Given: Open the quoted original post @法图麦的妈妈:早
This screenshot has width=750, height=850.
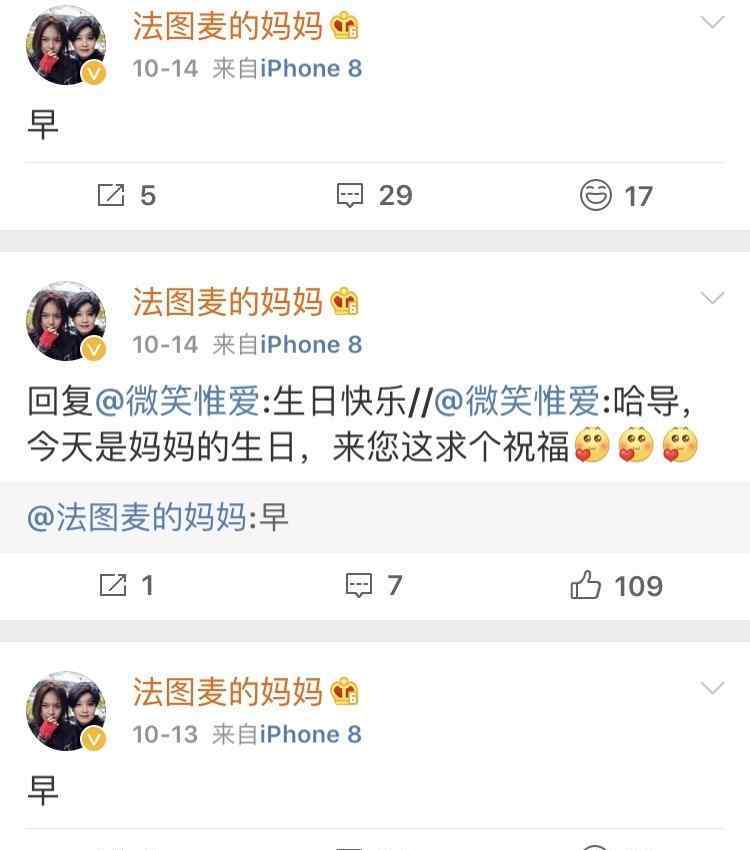Looking at the screenshot, I should click(158, 517).
